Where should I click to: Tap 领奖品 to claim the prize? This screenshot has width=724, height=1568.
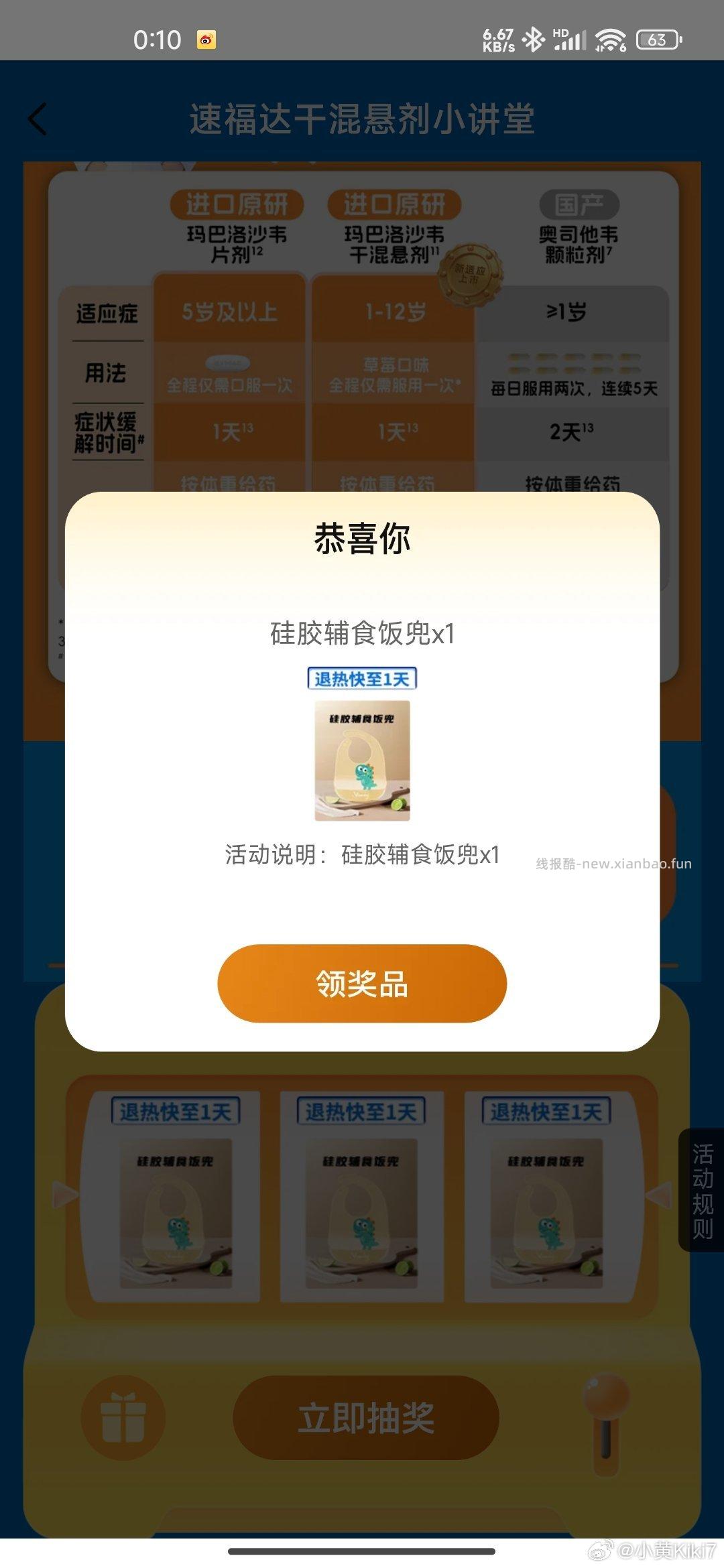pos(362,982)
